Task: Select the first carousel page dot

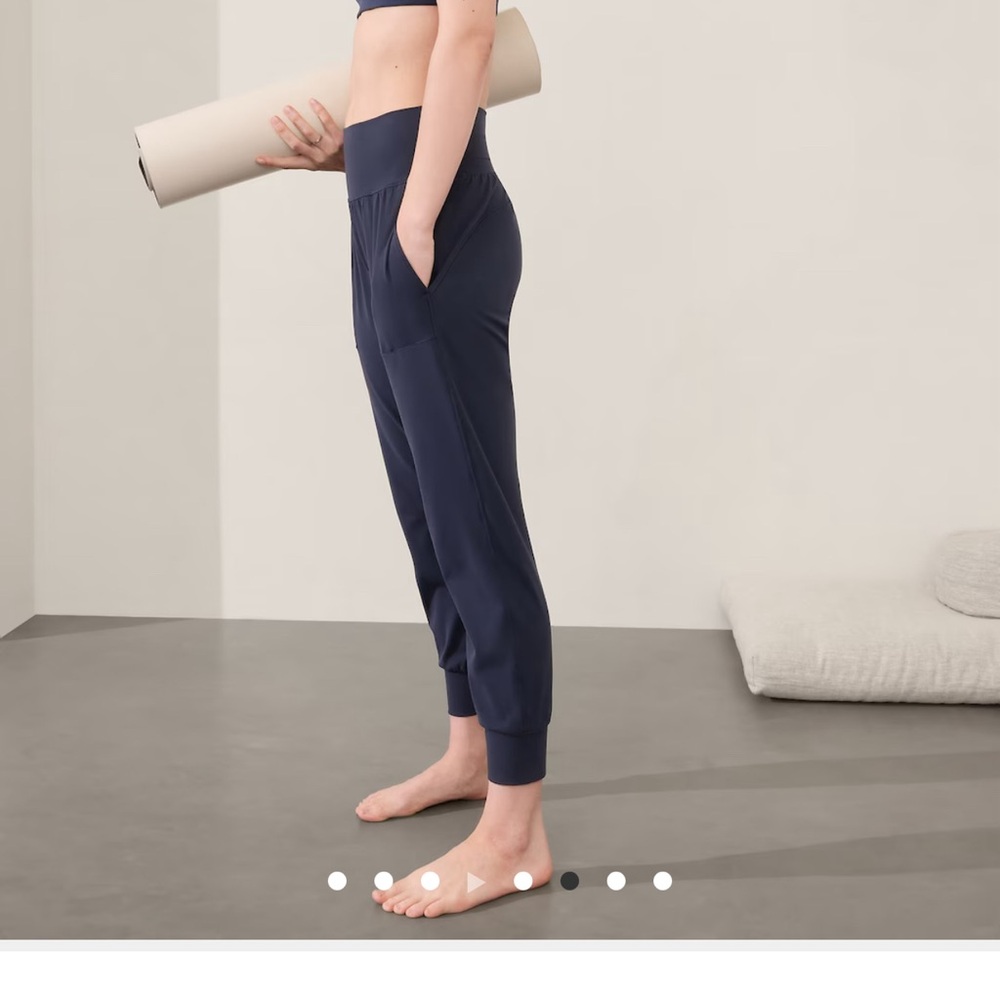Action: [337, 881]
